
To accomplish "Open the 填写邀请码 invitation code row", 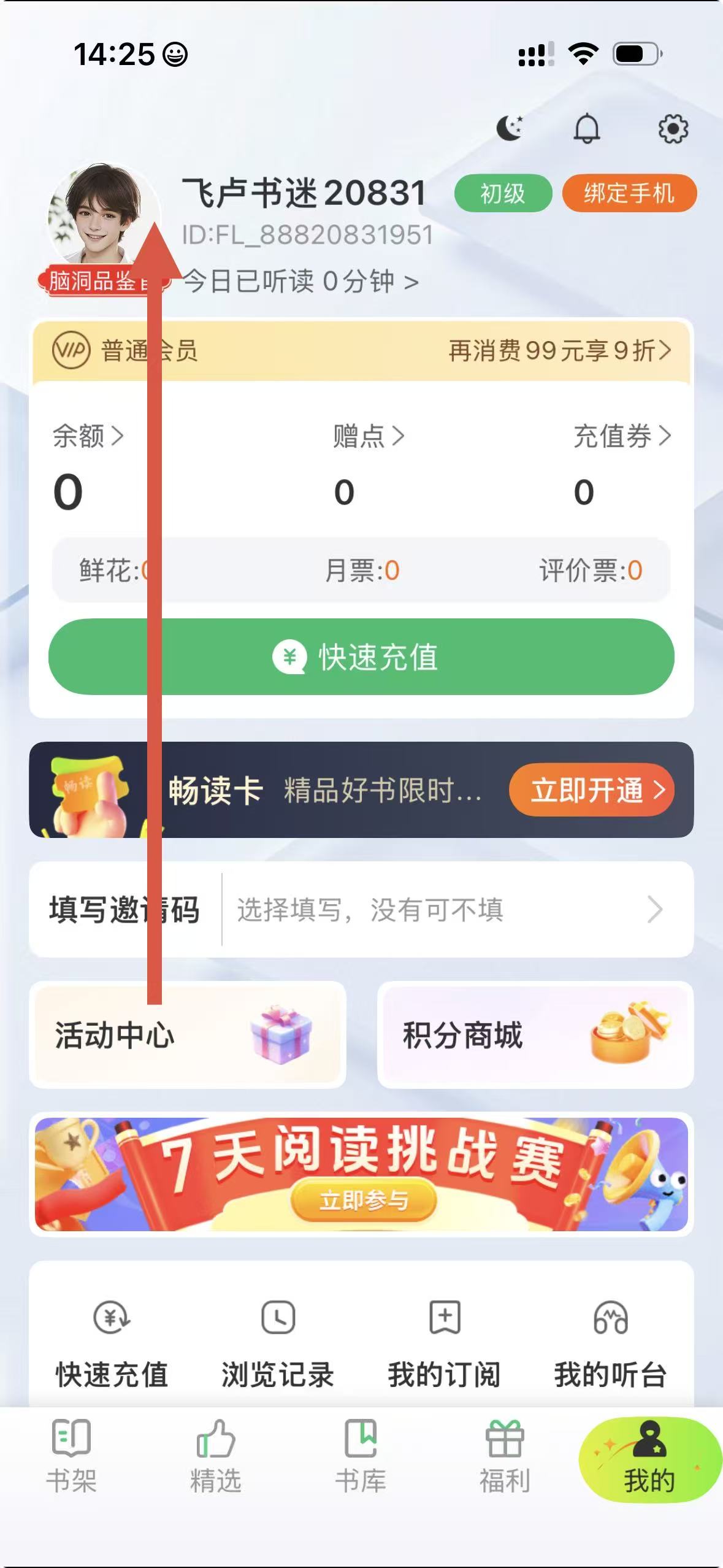I will [x=361, y=909].
